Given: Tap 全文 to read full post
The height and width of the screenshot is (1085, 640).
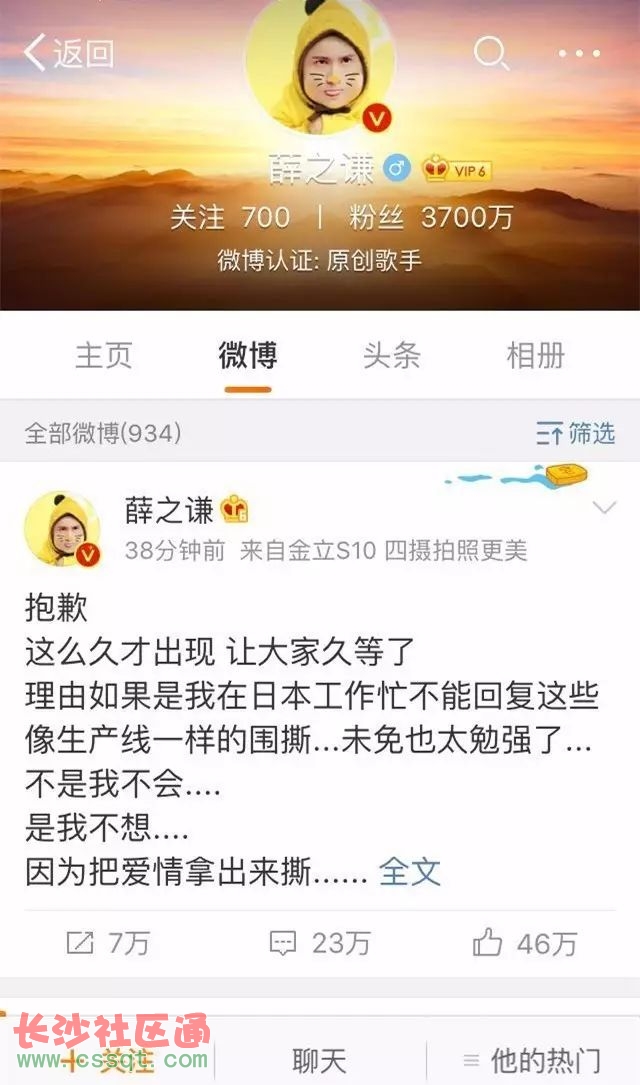Looking at the screenshot, I should point(410,871).
